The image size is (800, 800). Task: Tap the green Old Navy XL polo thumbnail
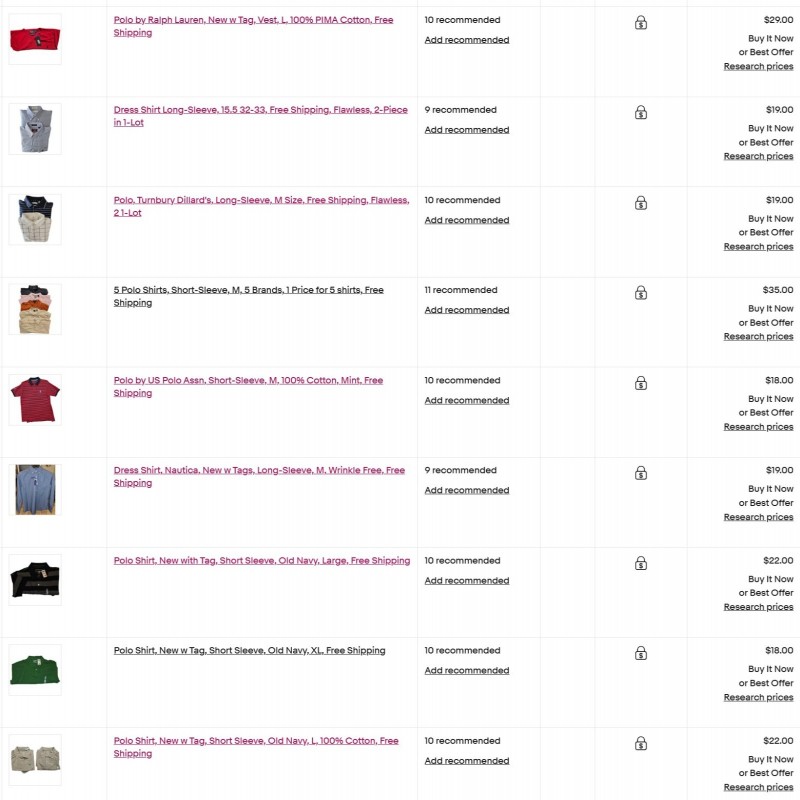35,670
